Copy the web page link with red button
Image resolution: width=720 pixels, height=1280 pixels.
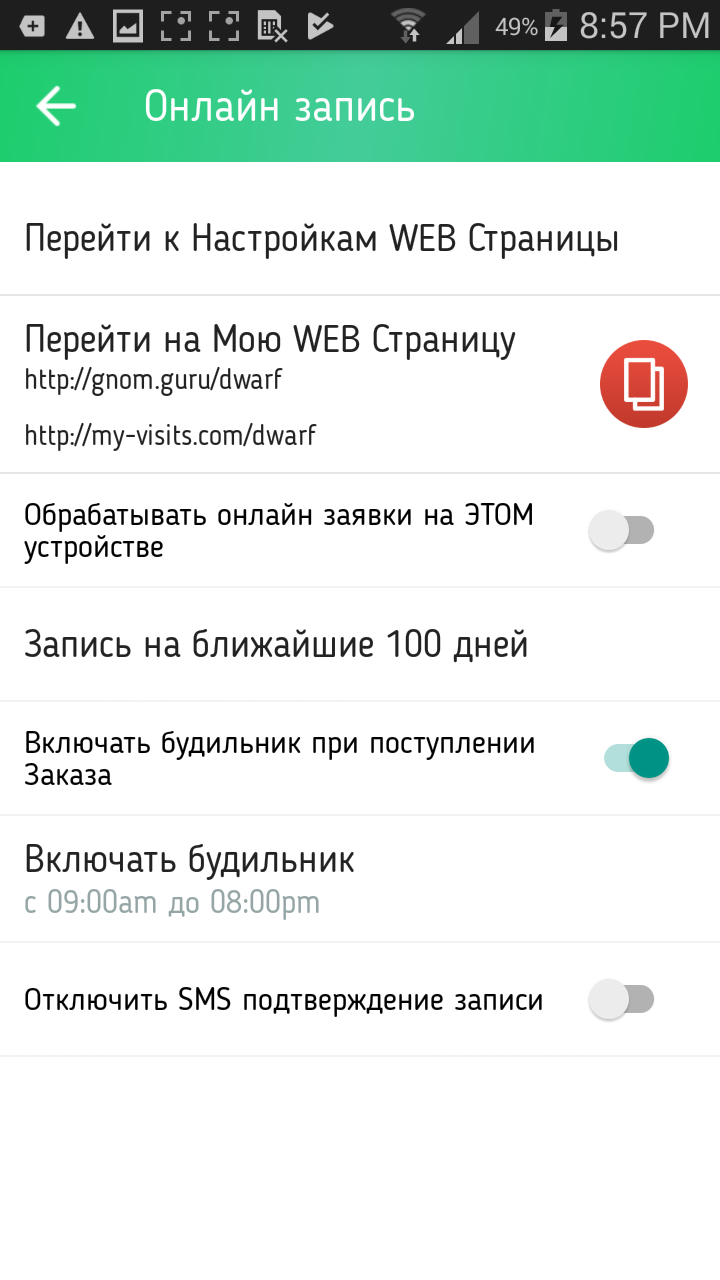pyautogui.click(x=643, y=384)
